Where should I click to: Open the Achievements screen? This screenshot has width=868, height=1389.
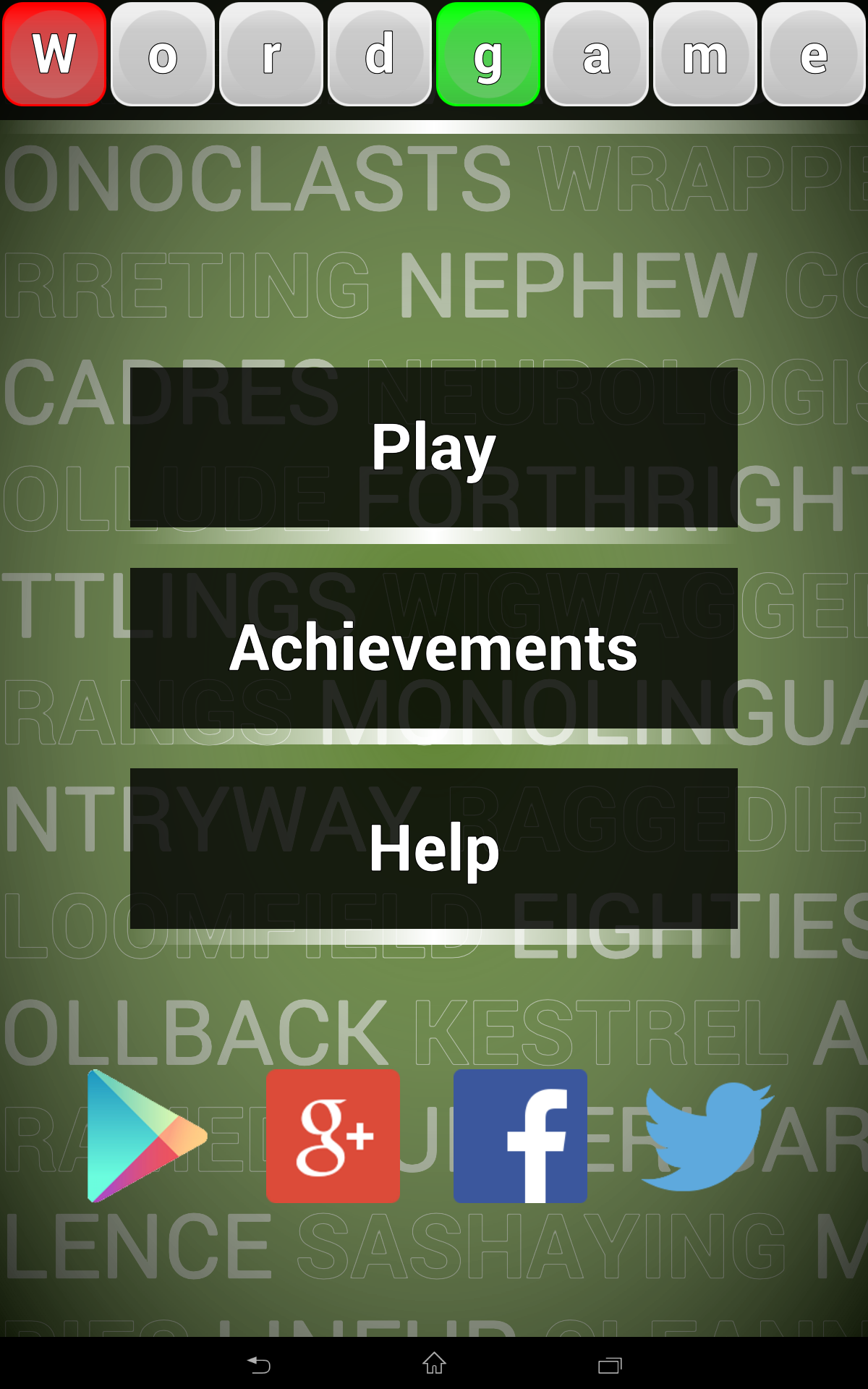(x=434, y=647)
